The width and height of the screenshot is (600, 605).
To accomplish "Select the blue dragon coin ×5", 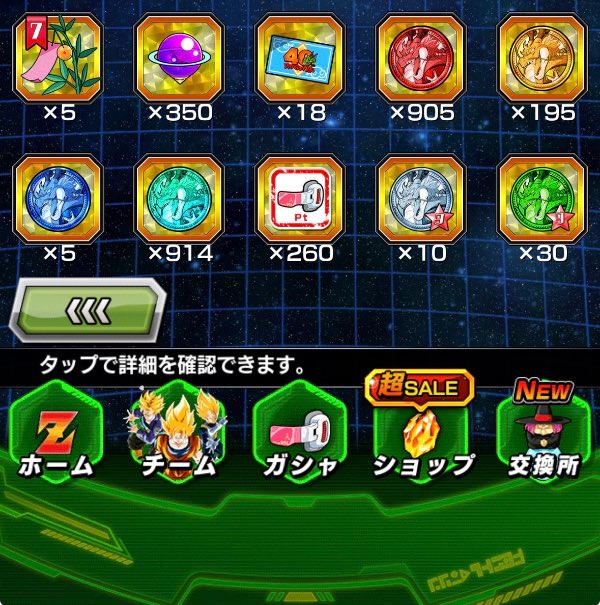I will pyautogui.click(x=58, y=199).
